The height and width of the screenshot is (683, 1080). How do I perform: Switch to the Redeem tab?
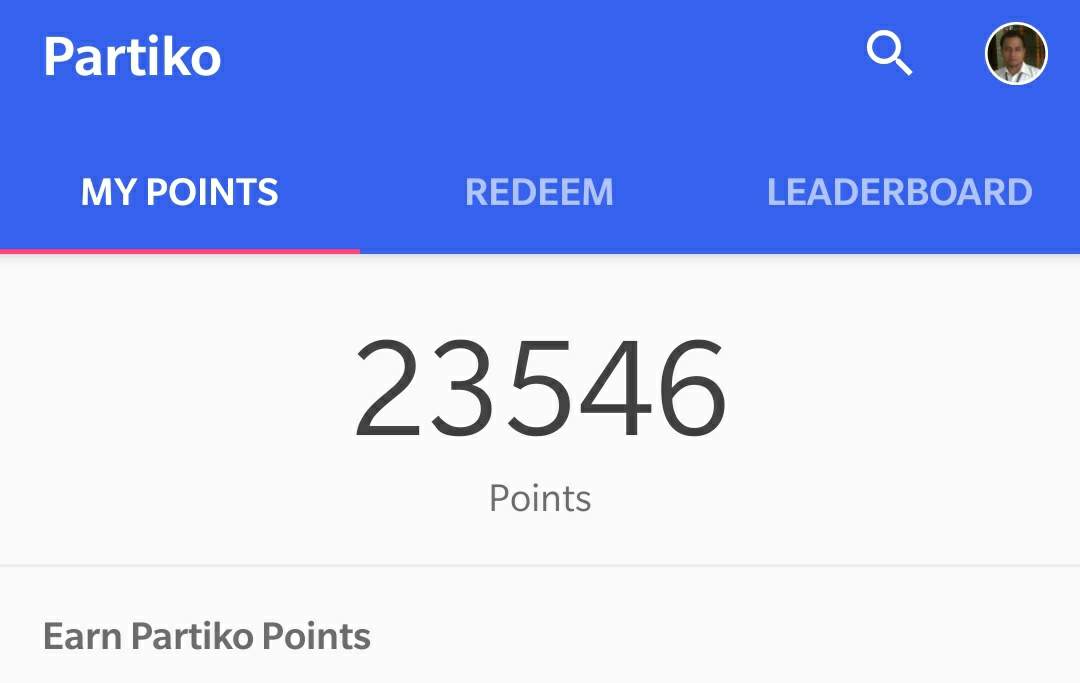[539, 192]
